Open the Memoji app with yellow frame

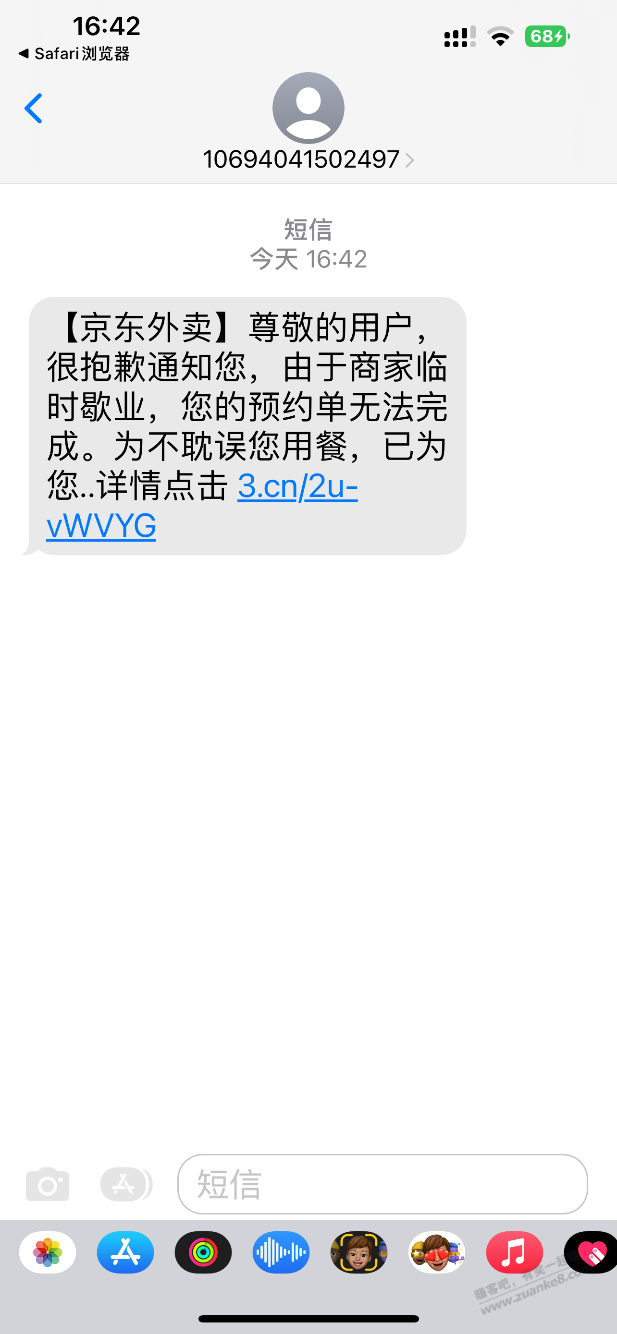[359, 1252]
